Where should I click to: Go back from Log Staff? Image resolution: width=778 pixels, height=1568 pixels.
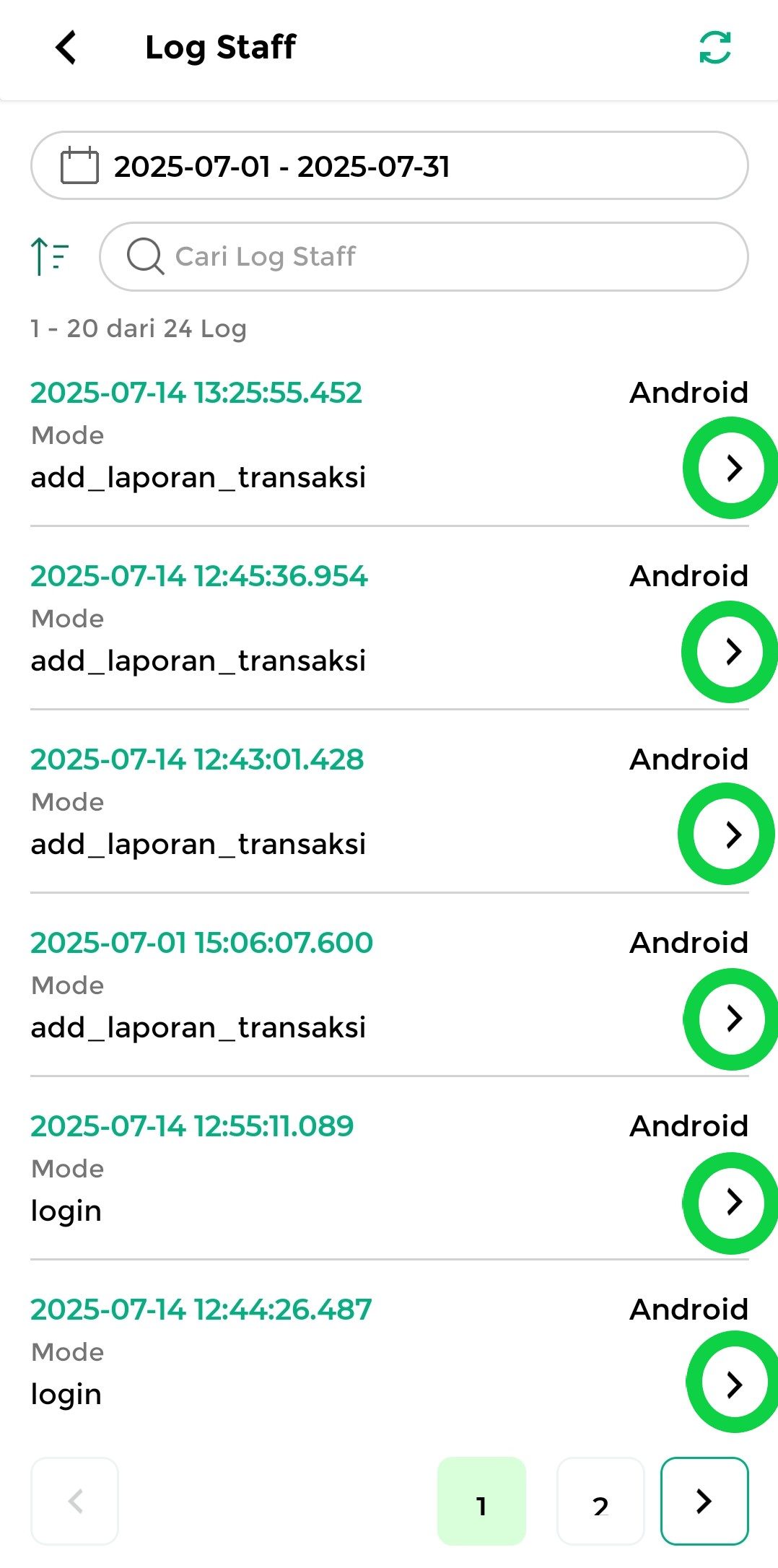tap(66, 48)
